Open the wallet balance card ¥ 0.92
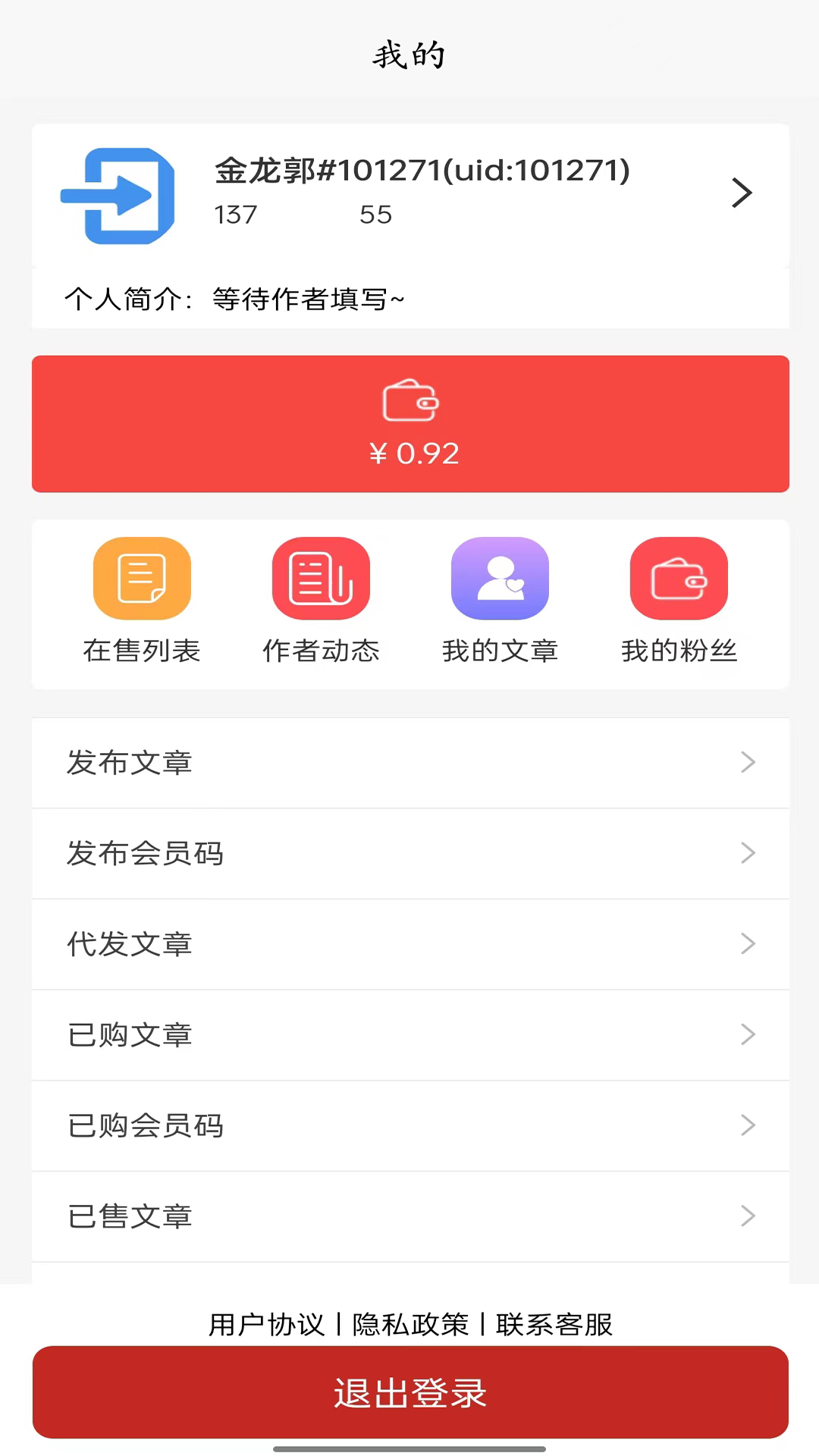Screen dimensions: 819x1456 click(x=410, y=424)
